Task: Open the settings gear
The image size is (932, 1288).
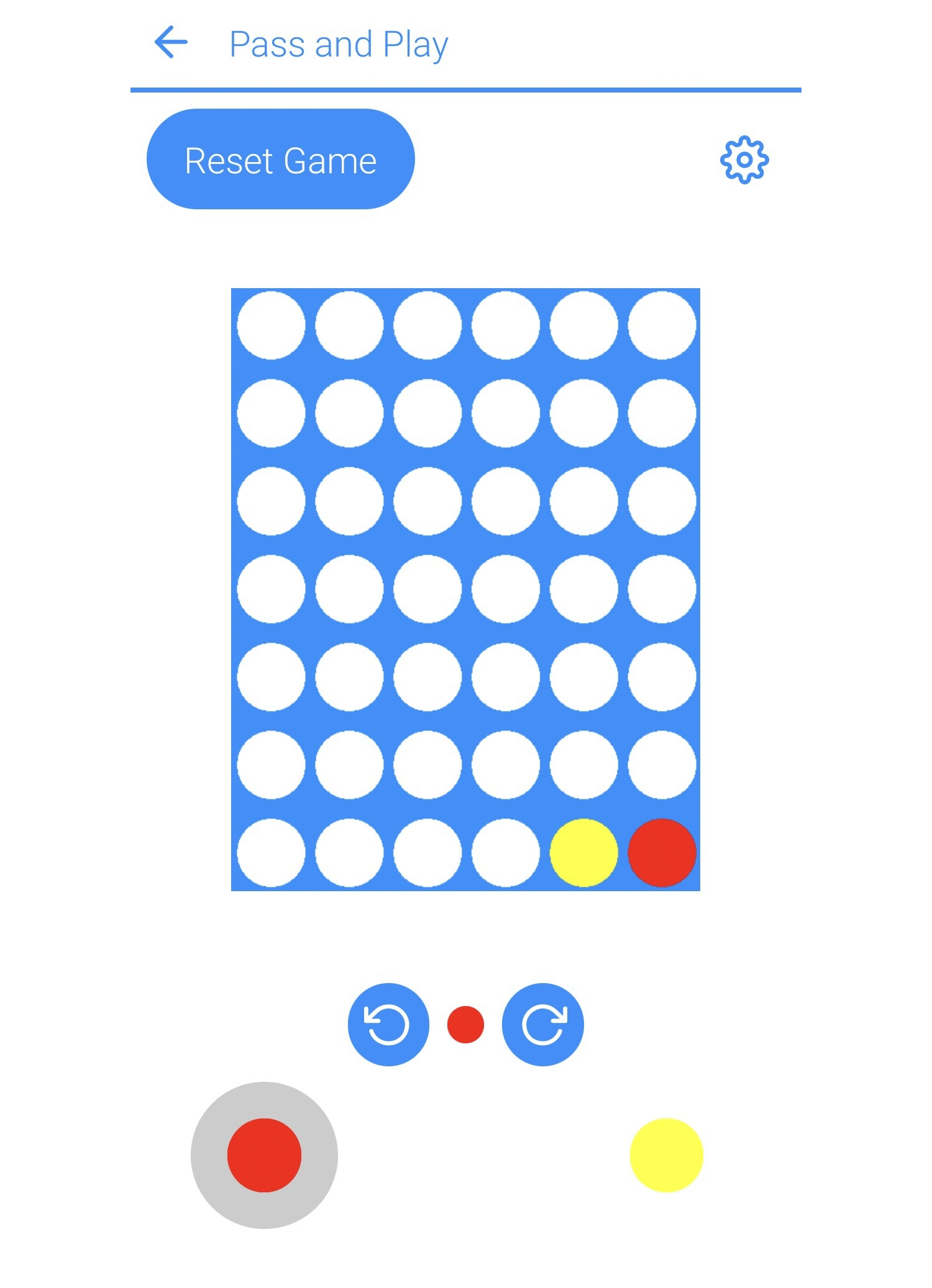Action: (x=744, y=160)
